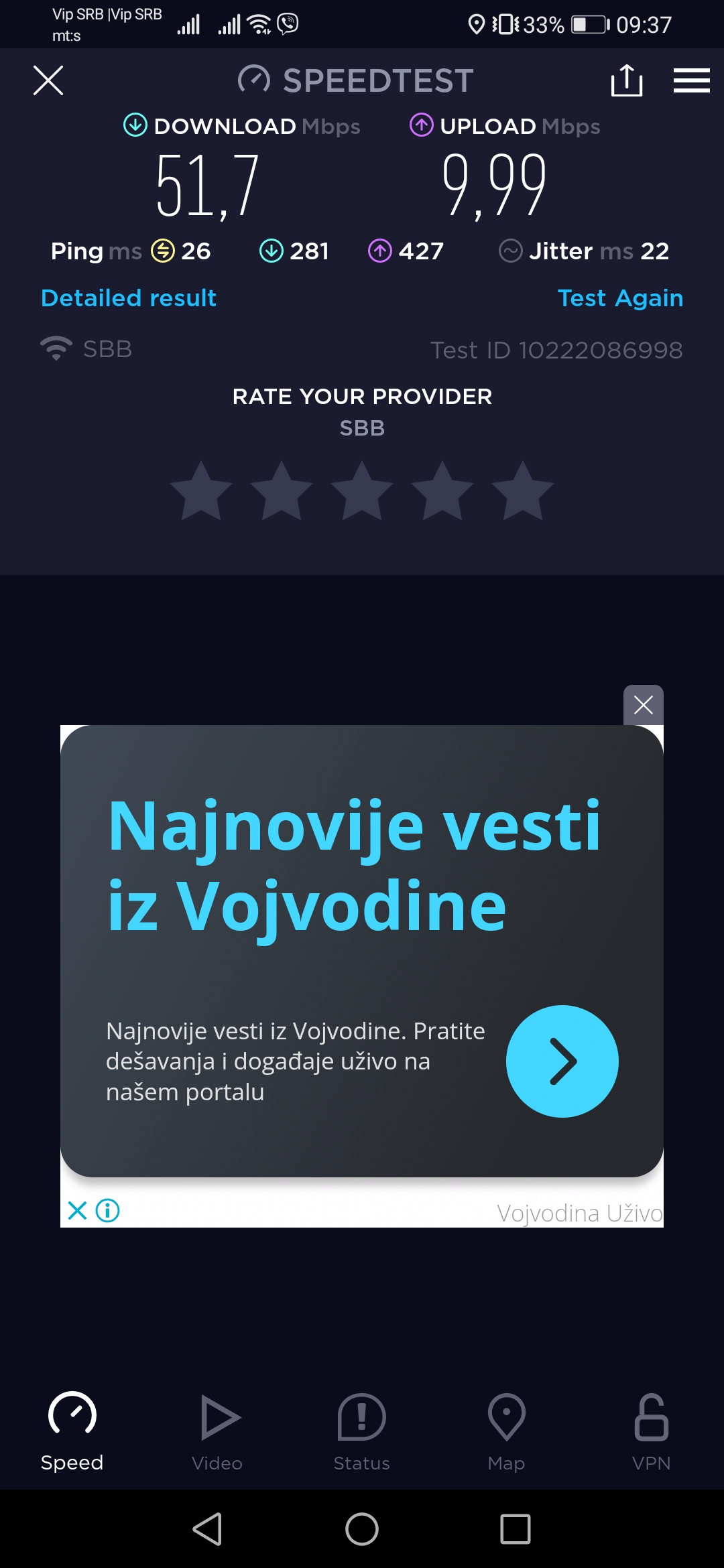Go back using the system back button

[x=208, y=1529]
